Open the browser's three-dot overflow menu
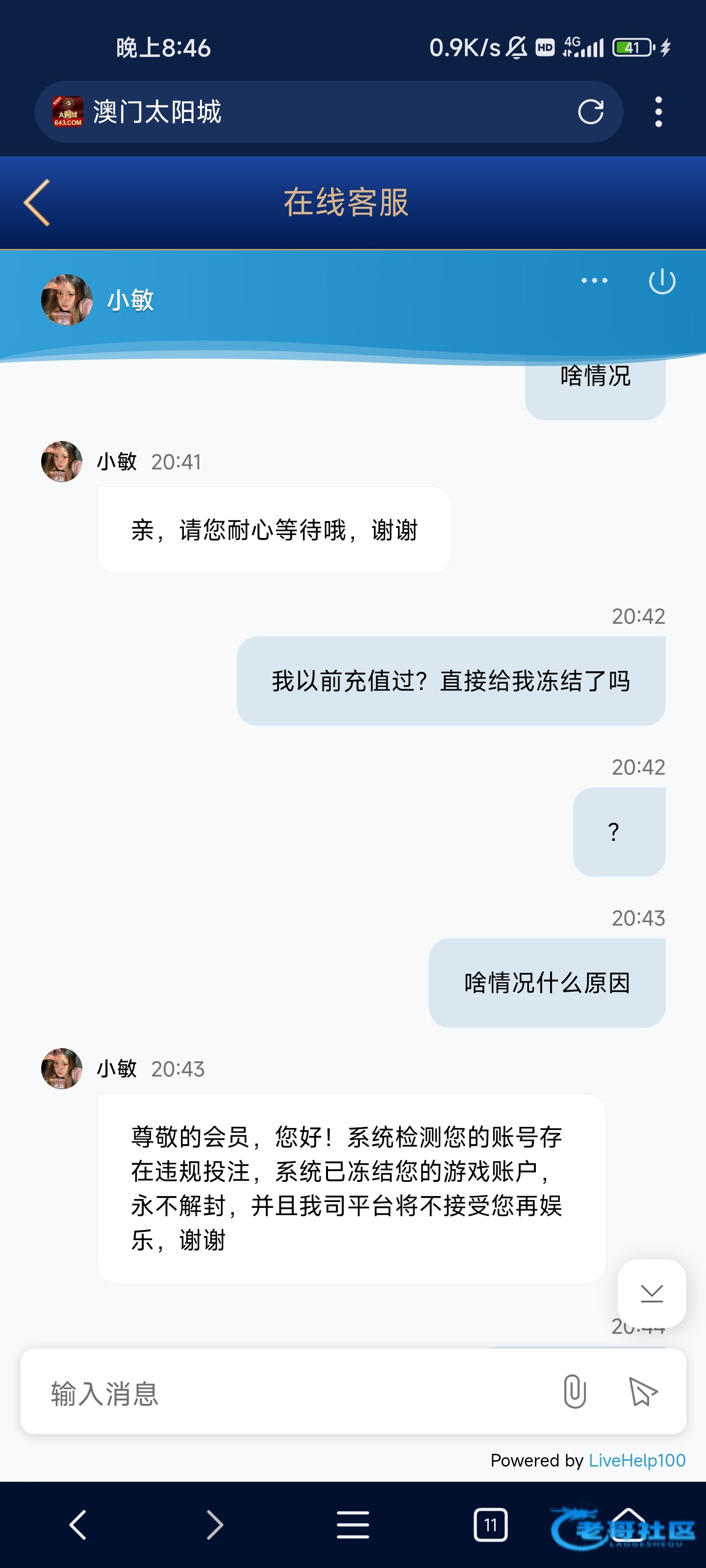The image size is (706, 1568). [x=658, y=112]
